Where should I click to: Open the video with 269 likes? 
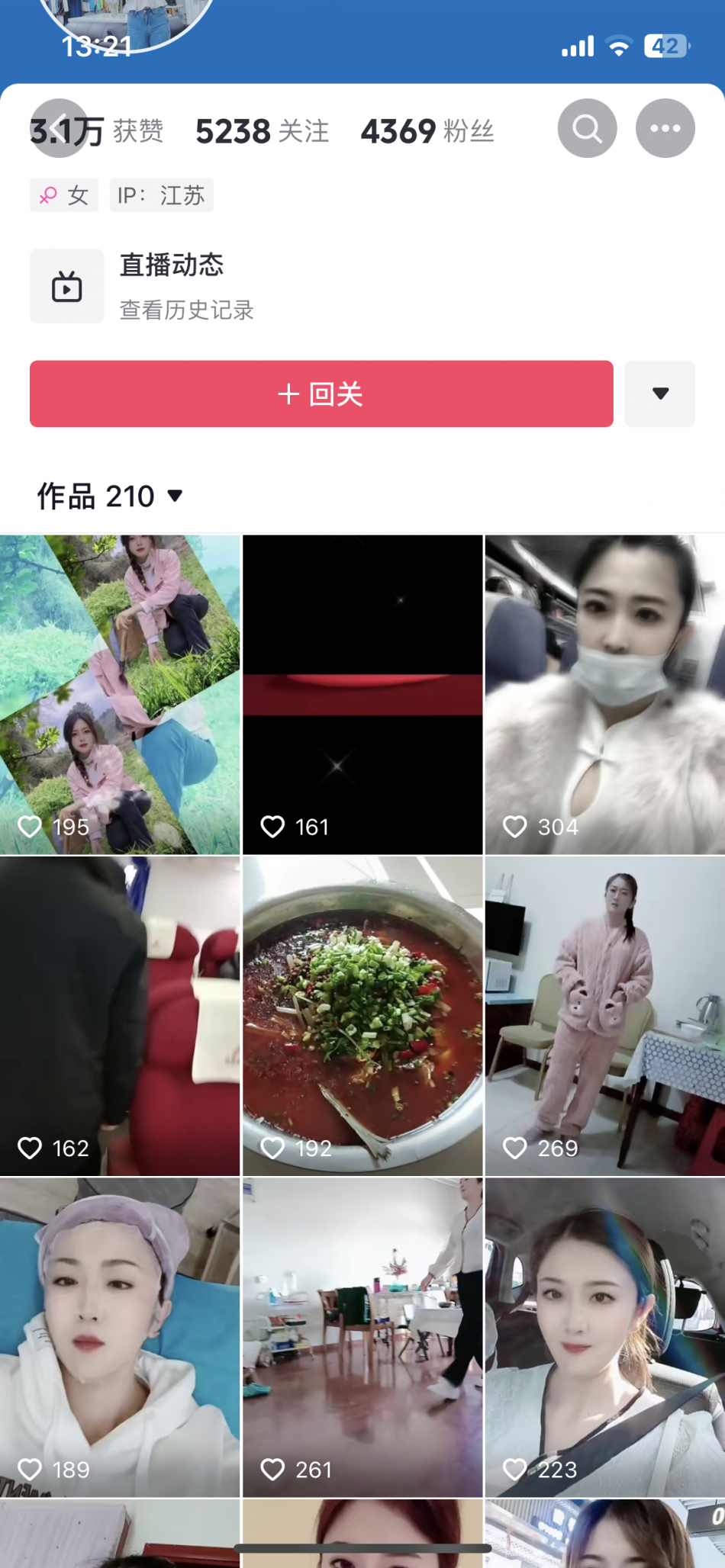click(x=604, y=1016)
